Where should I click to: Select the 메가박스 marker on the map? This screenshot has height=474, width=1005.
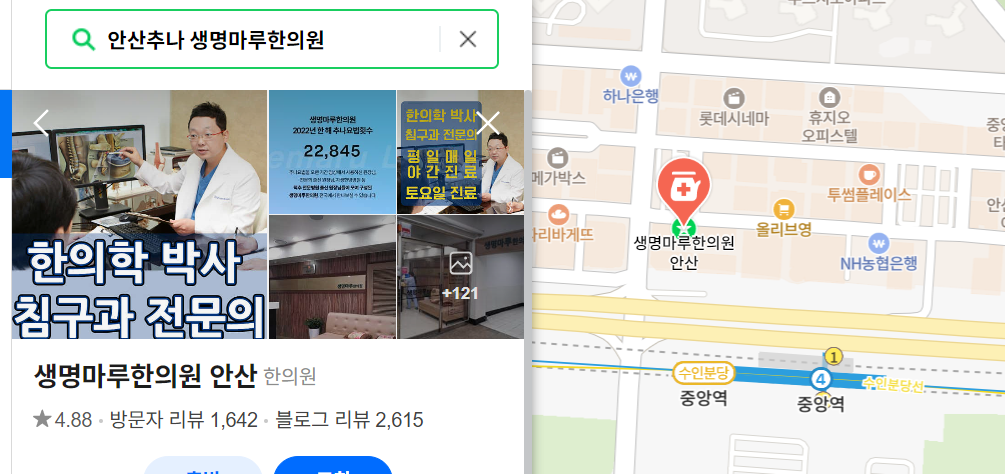pos(558,158)
